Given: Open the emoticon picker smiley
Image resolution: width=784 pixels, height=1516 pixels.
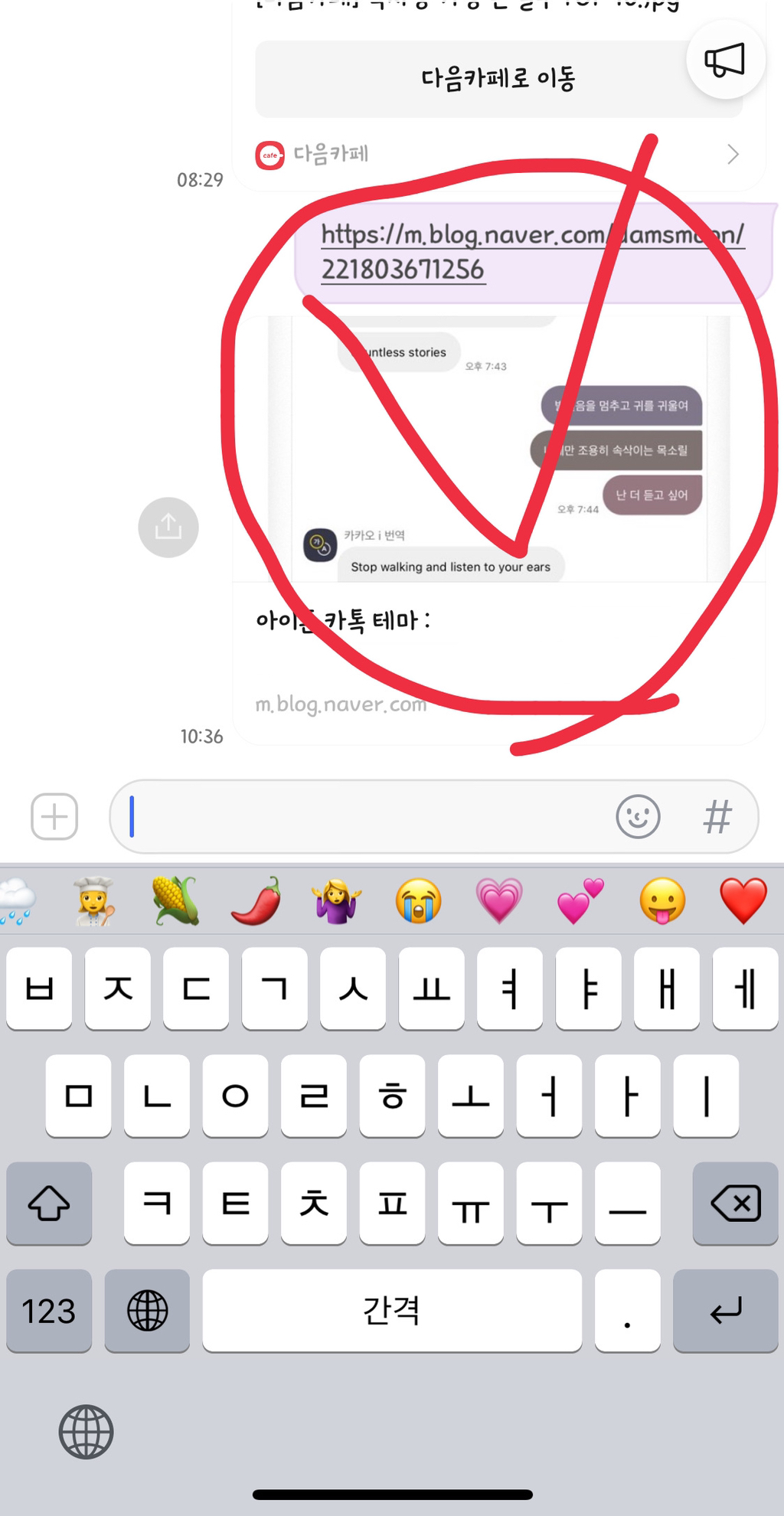Looking at the screenshot, I should (638, 816).
